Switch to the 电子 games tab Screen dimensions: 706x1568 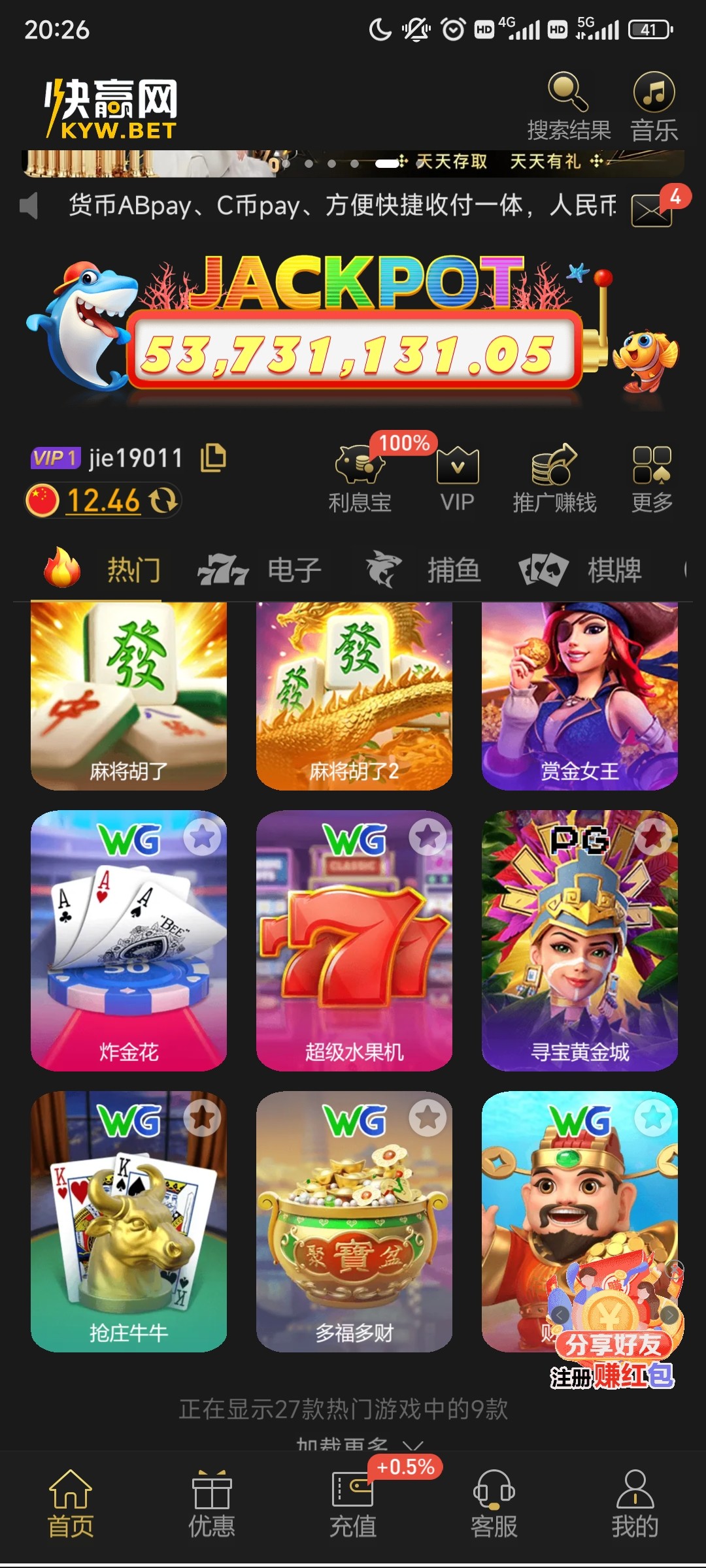click(x=261, y=570)
